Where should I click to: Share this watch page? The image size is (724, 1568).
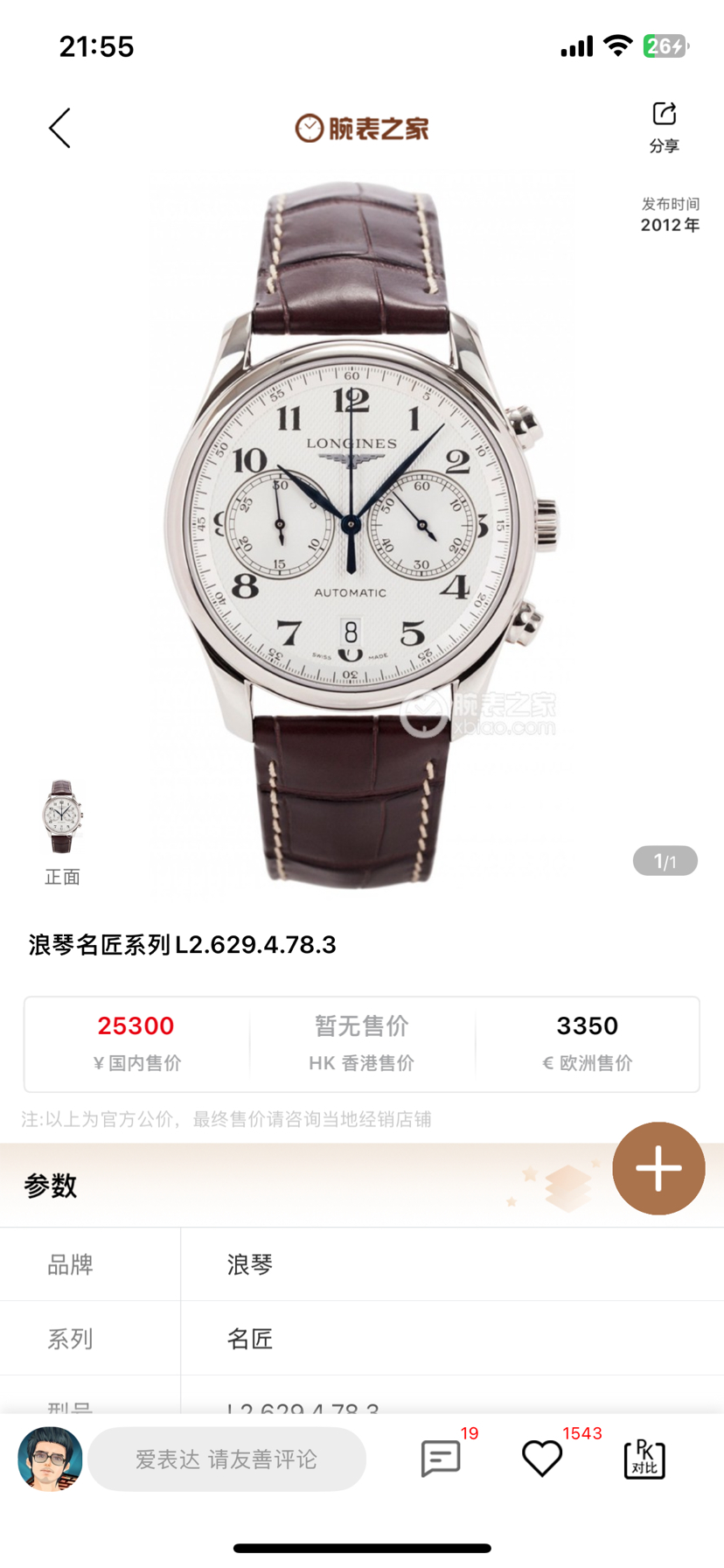coord(664,127)
